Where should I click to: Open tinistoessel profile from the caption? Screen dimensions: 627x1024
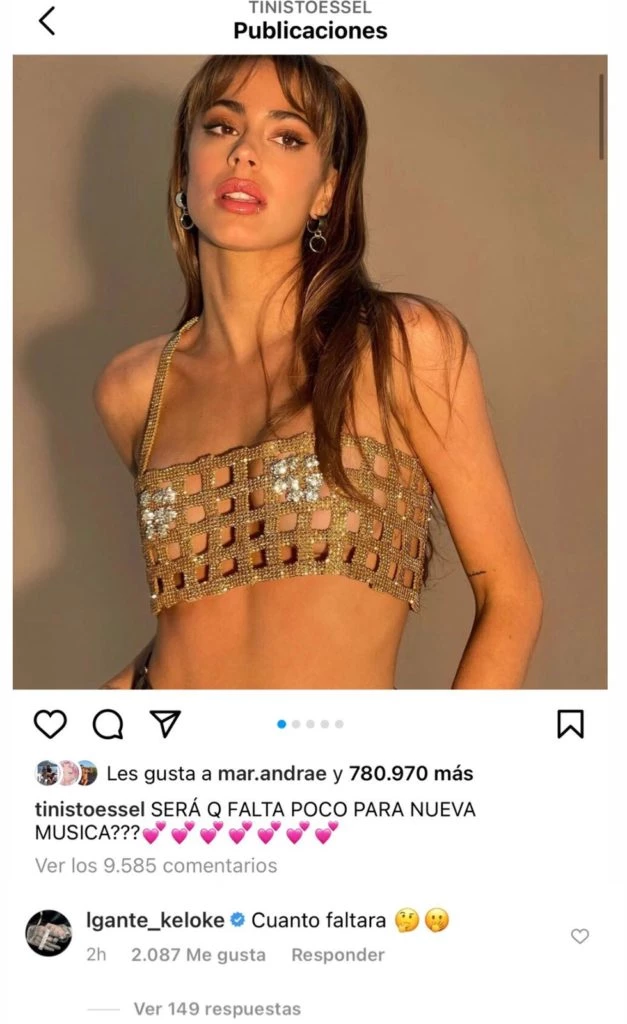point(90,809)
